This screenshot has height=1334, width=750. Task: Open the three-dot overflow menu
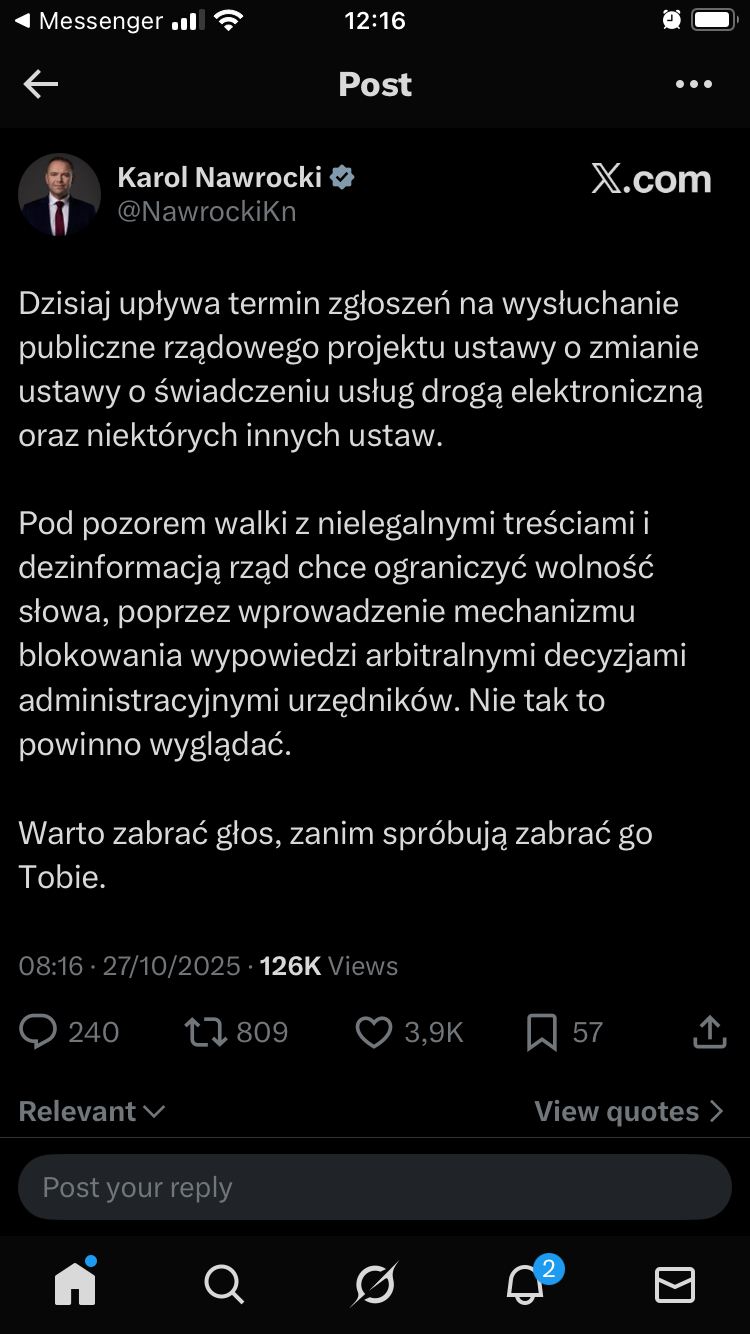click(x=693, y=85)
